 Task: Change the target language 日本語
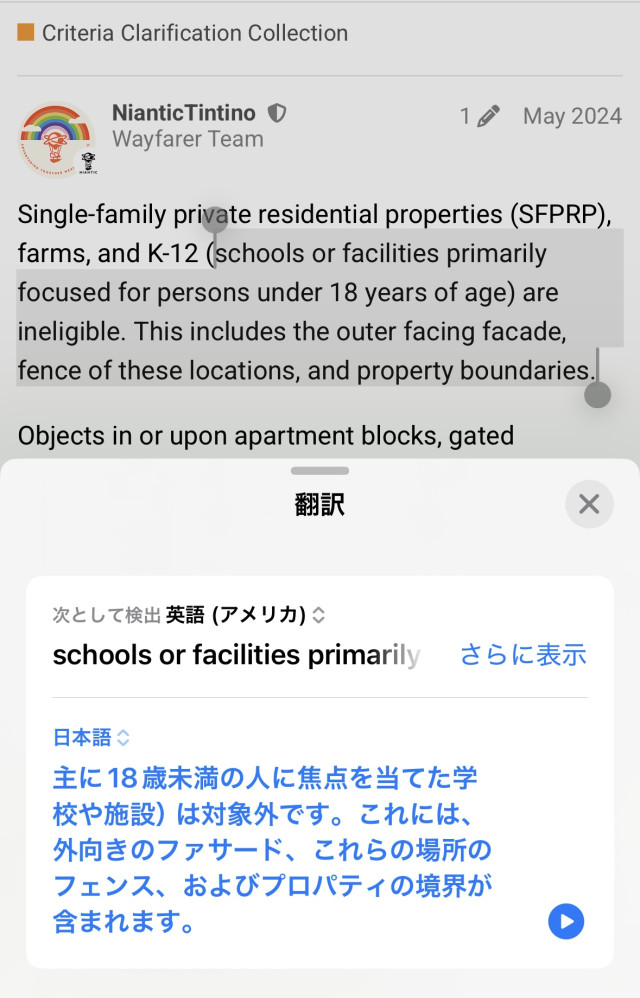click(x=91, y=738)
